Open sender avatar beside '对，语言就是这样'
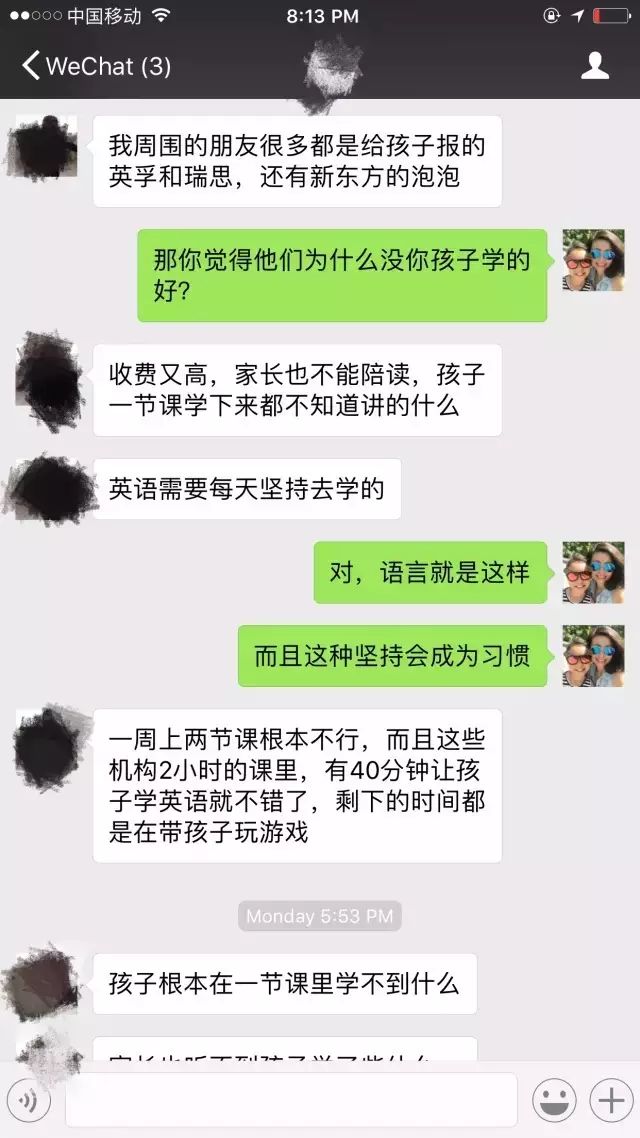The width and height of the screenshot is (640, 1138). [x=593, y=572]
